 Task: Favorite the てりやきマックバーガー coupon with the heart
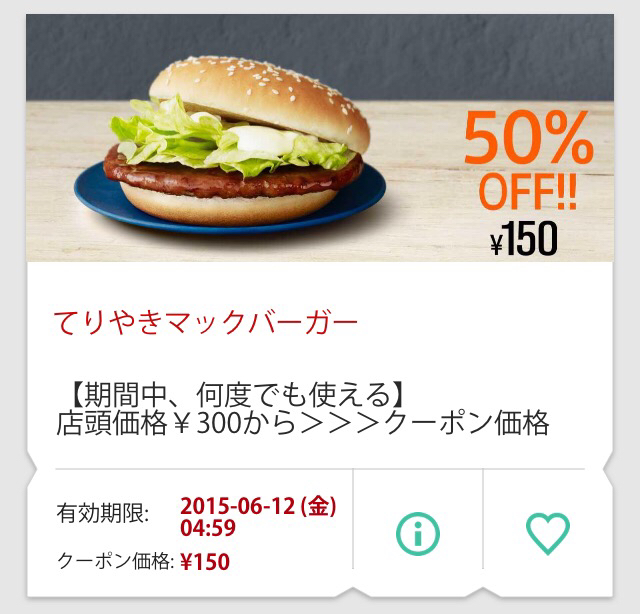click(x=547, y=533)
